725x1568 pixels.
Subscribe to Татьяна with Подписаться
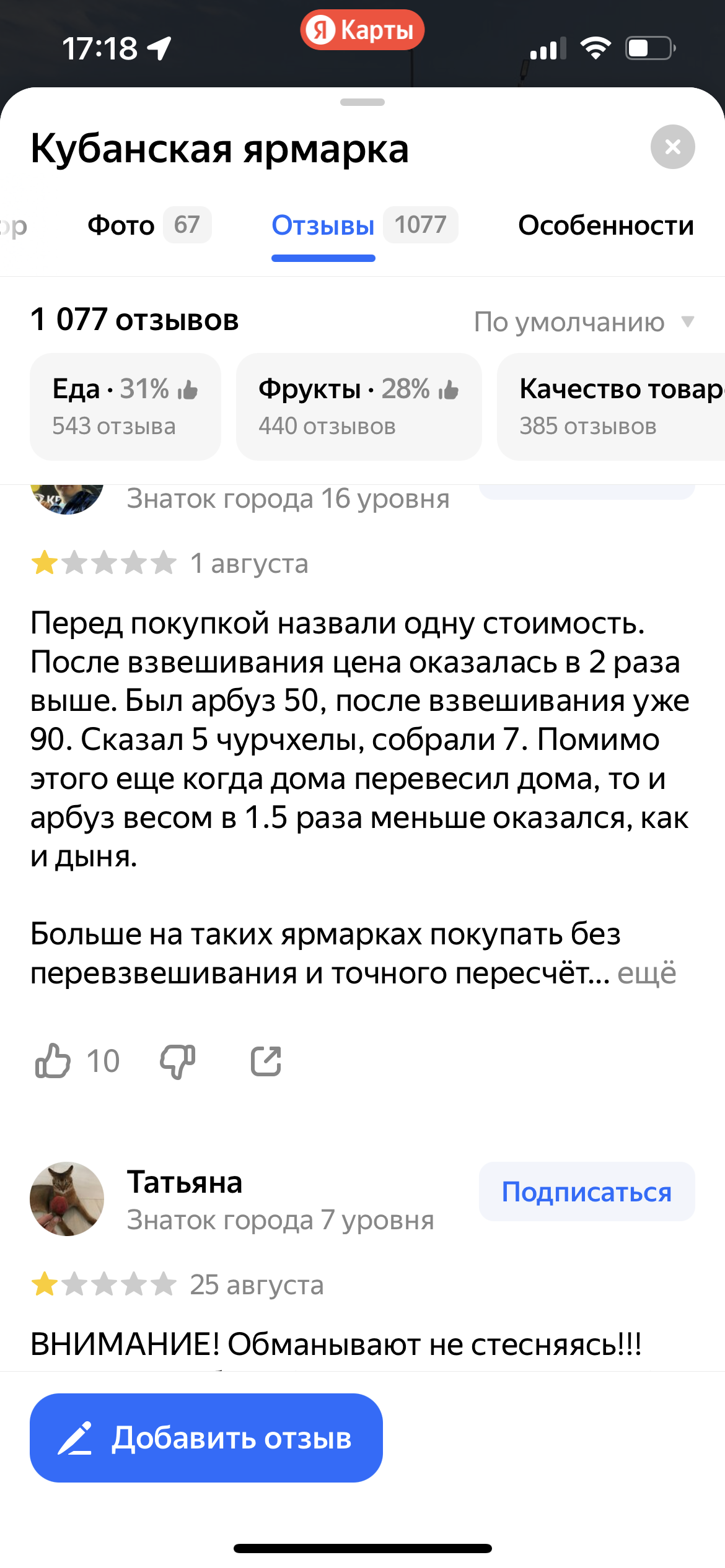(x=586, y=1191)
